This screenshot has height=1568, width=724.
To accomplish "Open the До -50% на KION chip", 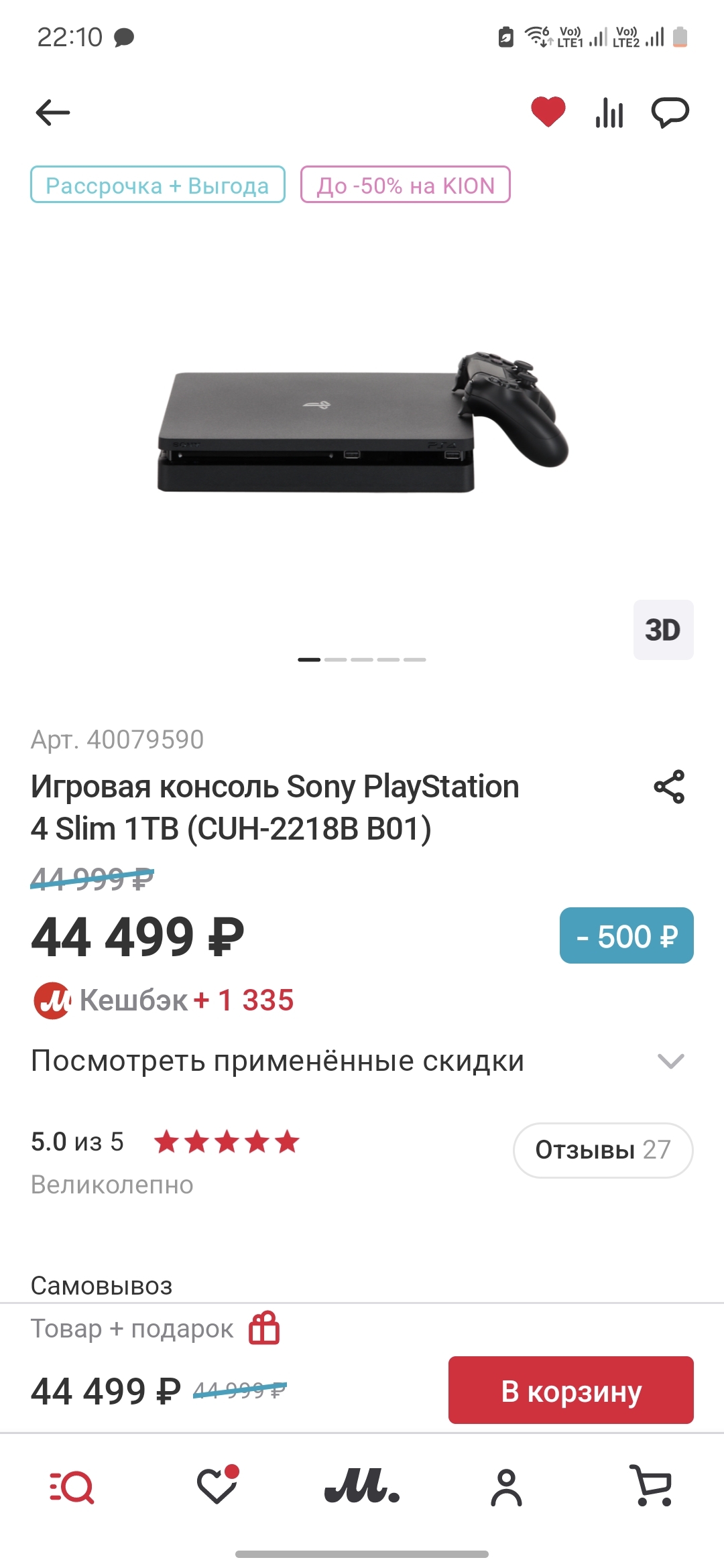I will click(405, 185).
